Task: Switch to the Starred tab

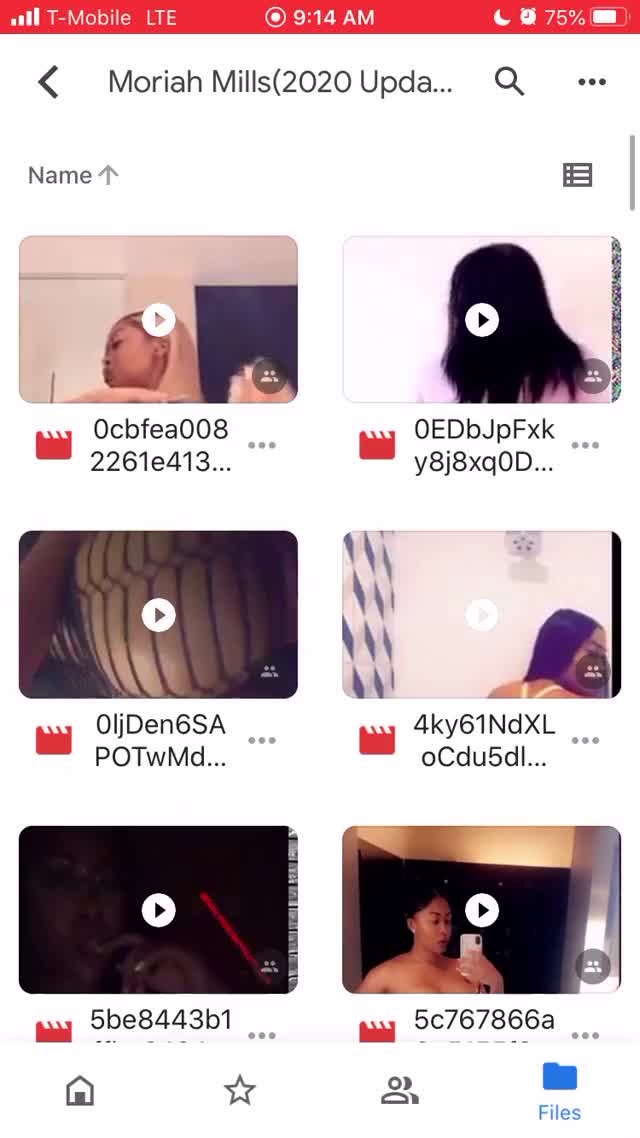Action: pyautogui.click(x=240, y=1090)
